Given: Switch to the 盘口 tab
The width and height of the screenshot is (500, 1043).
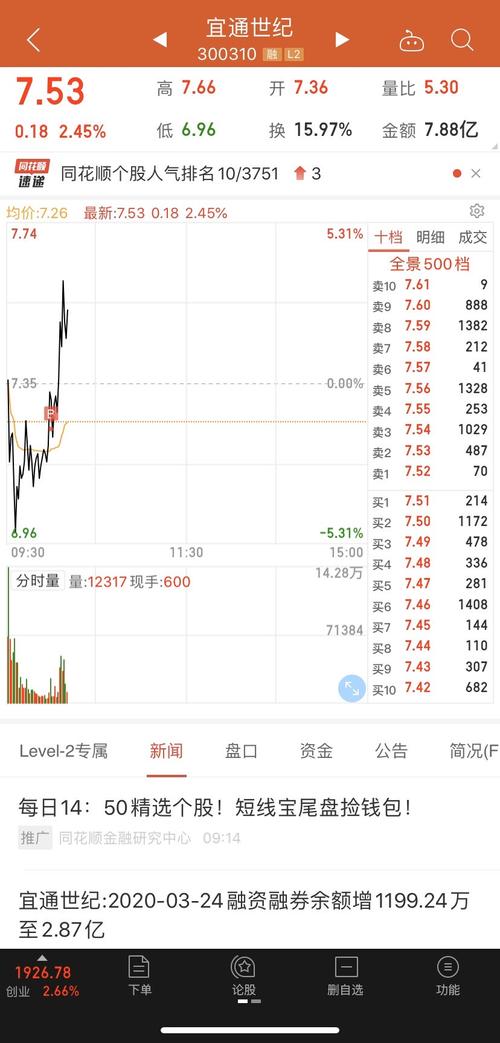Looking at the screenshot, I should 241,751.
